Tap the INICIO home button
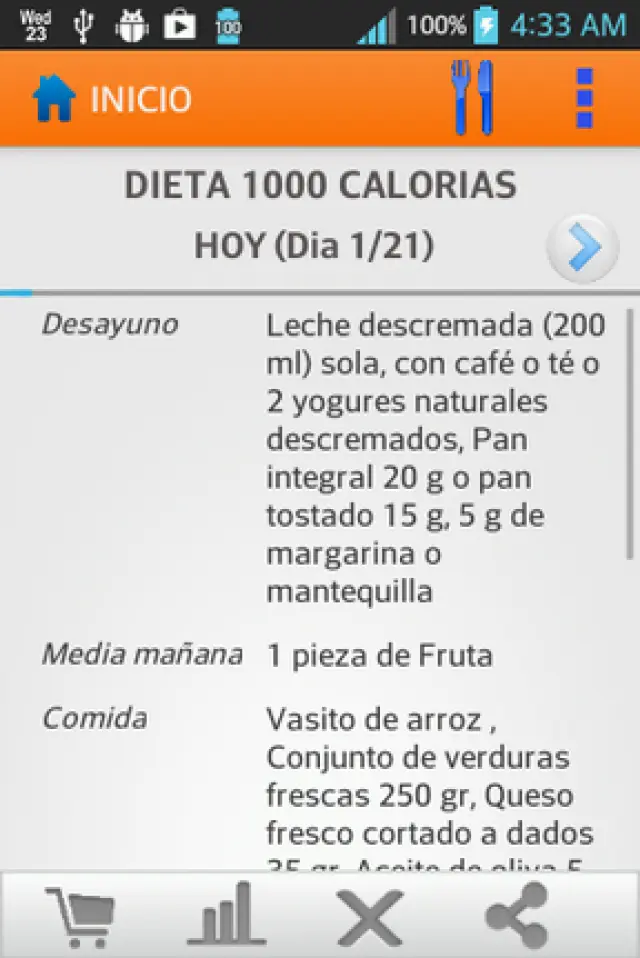Screen dimensions: 640x958 click(111, 99)
